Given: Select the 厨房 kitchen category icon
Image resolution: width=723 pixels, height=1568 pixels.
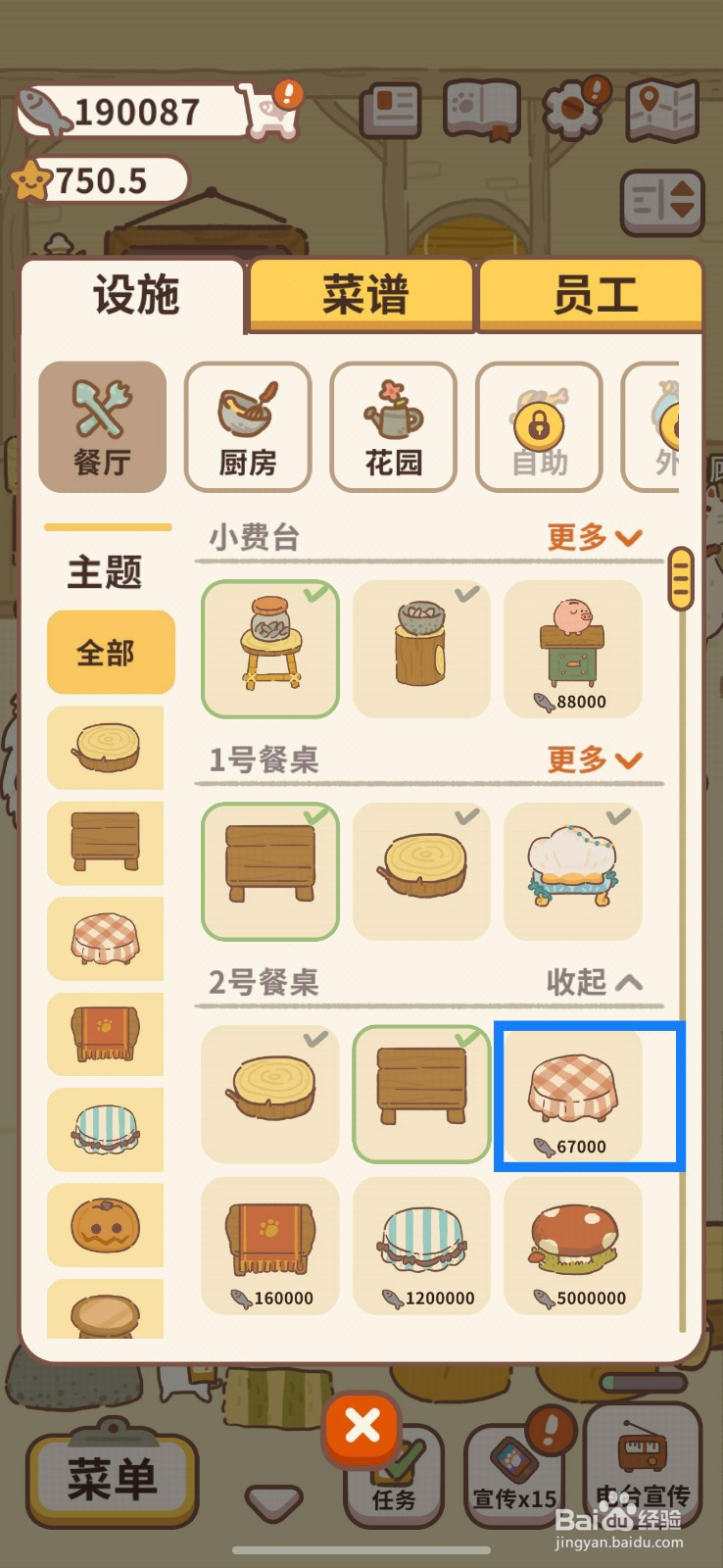Looking at the screenshot, I should [248, 426].
